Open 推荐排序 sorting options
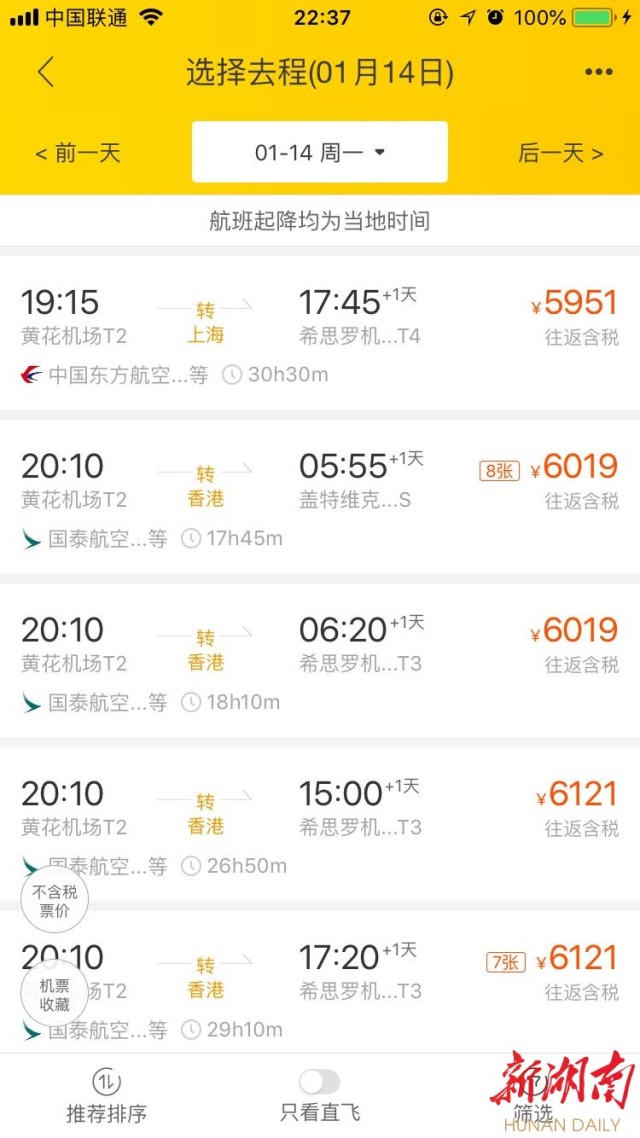The height and width of the screenshot is (1138, 640). pos(107,1096)
